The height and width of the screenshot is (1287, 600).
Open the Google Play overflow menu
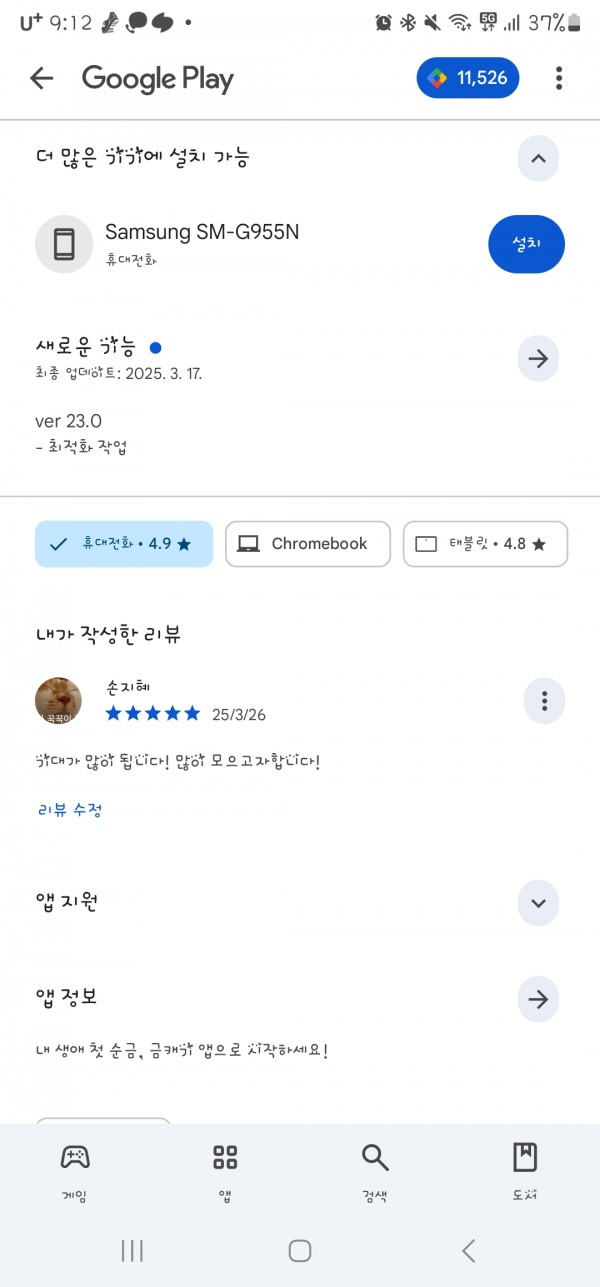(558, 78)
